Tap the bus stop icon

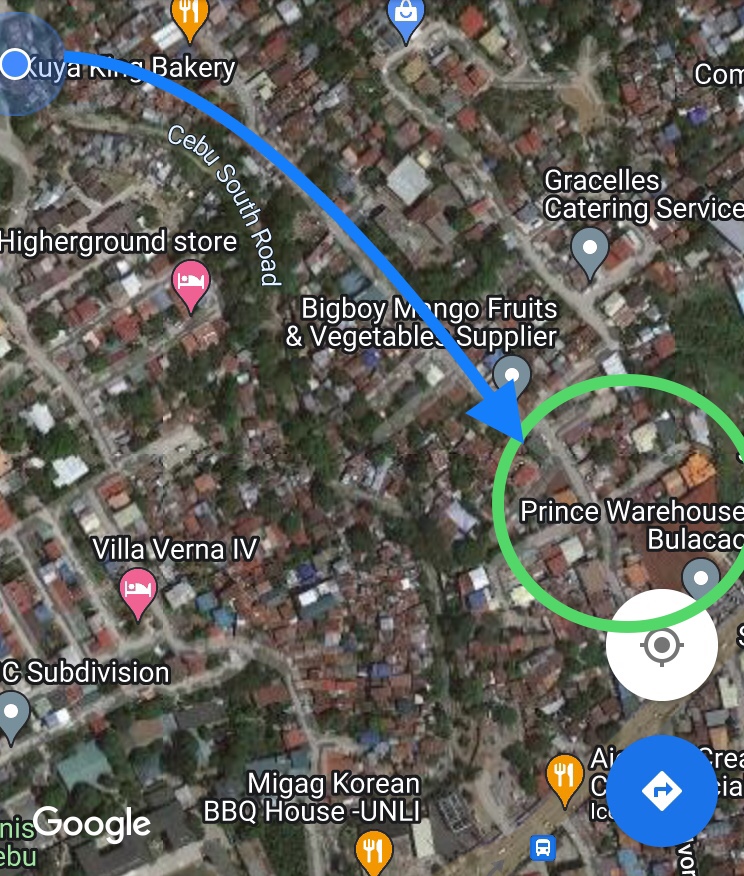pos(542,848)
